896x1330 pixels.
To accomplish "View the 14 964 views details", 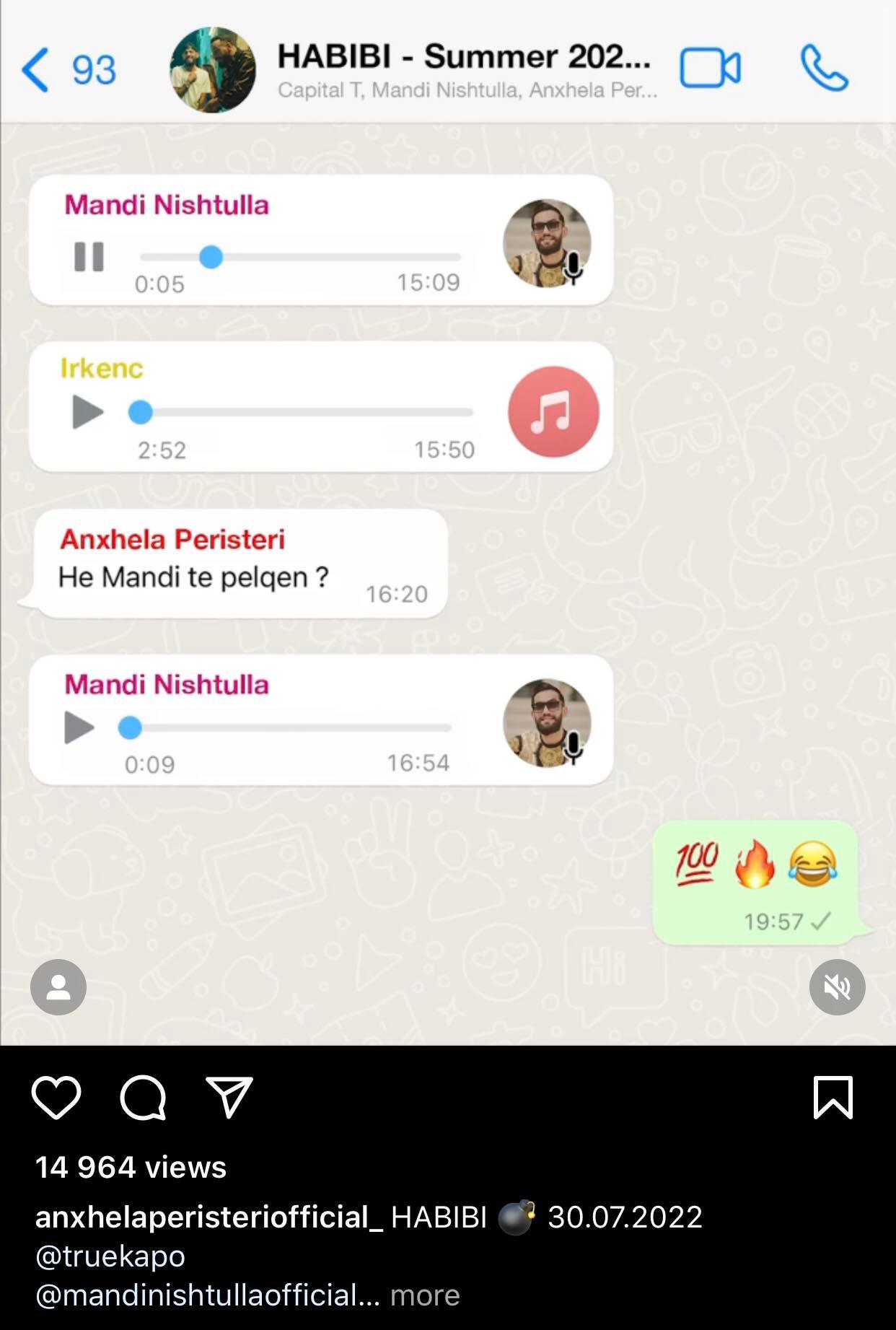I will tap(131, 1167).
